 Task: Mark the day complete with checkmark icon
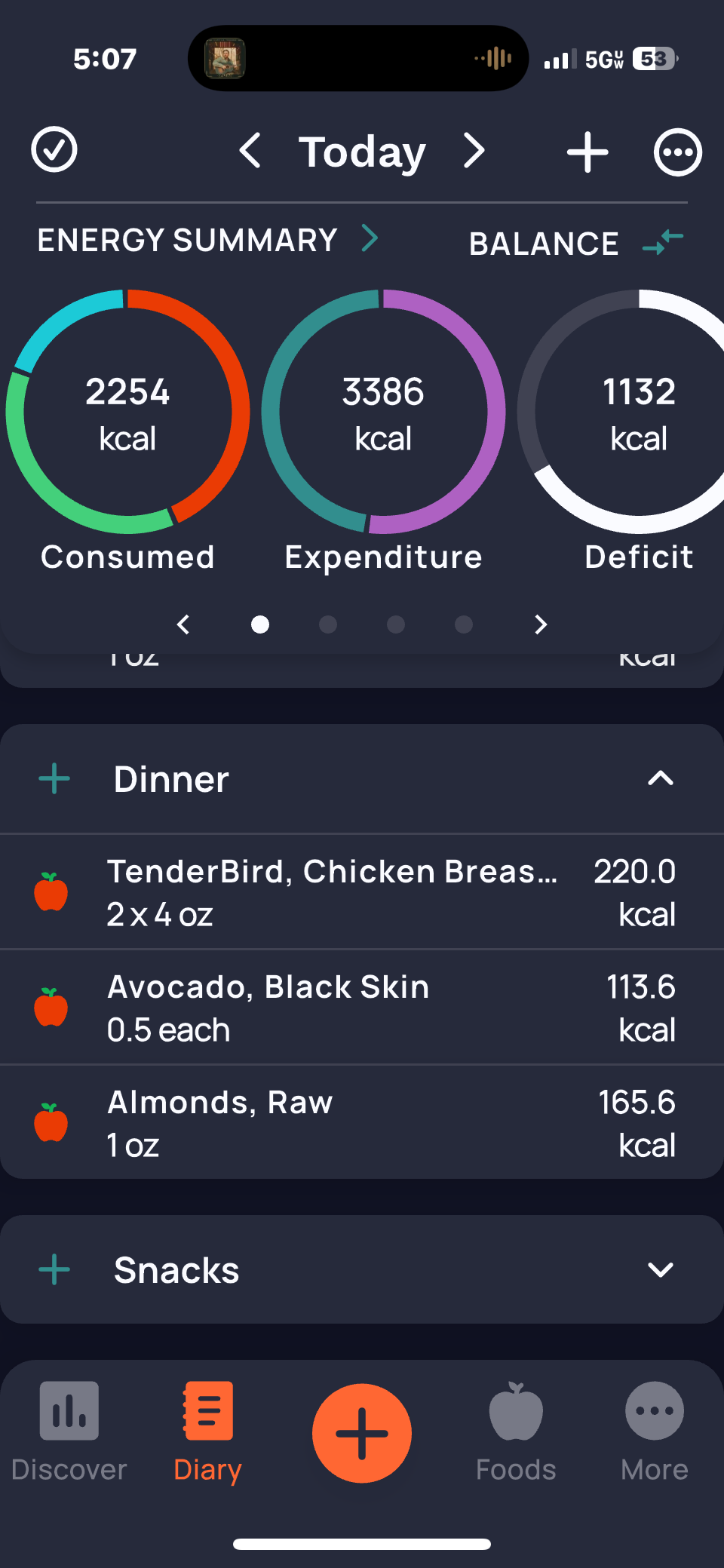pyautogui.click(x=54, y=150)
